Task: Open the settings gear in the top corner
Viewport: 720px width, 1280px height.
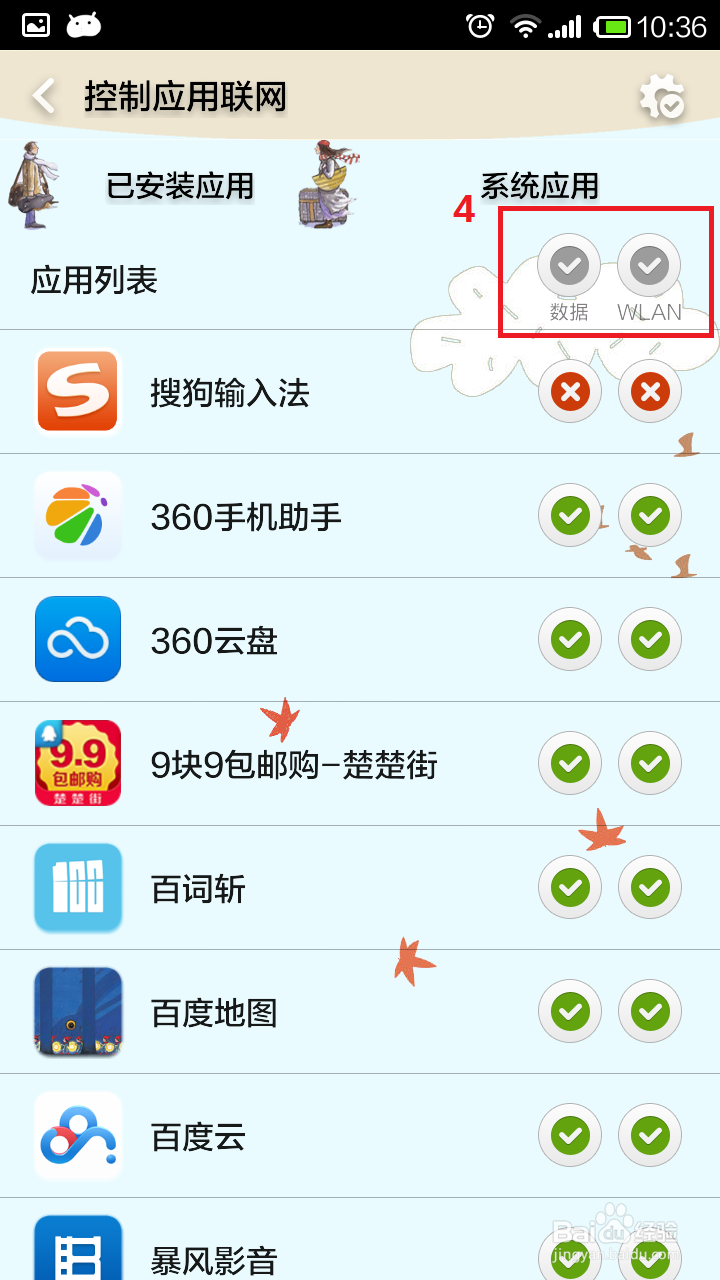Action: pyautogui.click(x=662, y=95)
